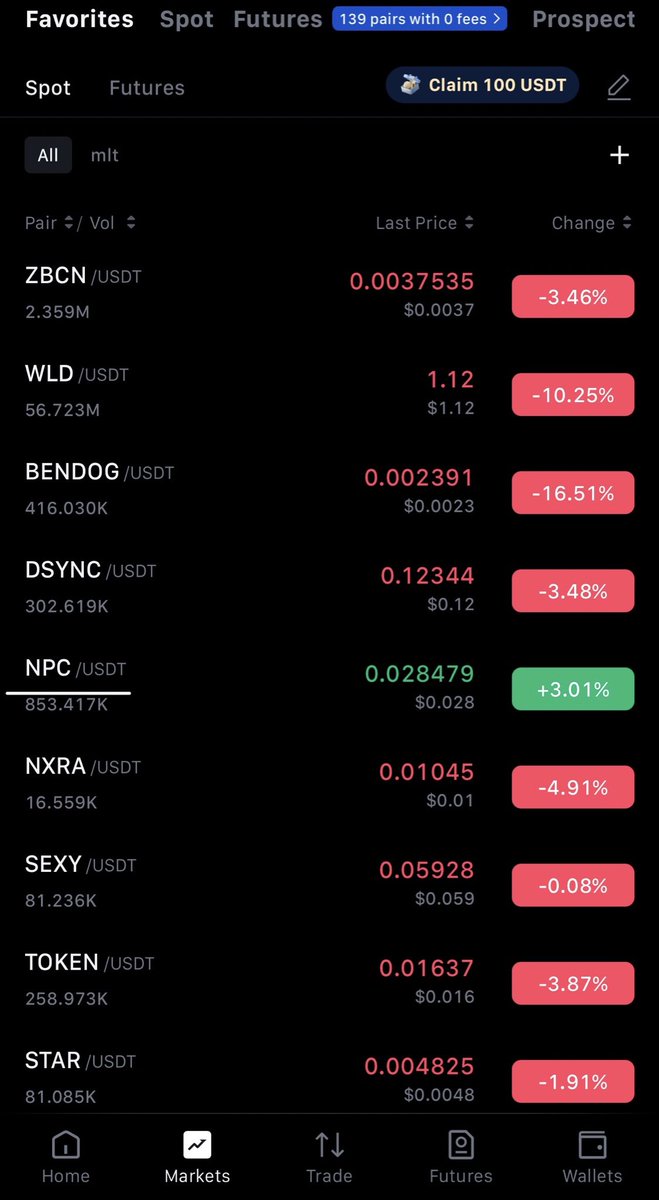Select the Futures sub-tab under Favorites

[147, 88]
